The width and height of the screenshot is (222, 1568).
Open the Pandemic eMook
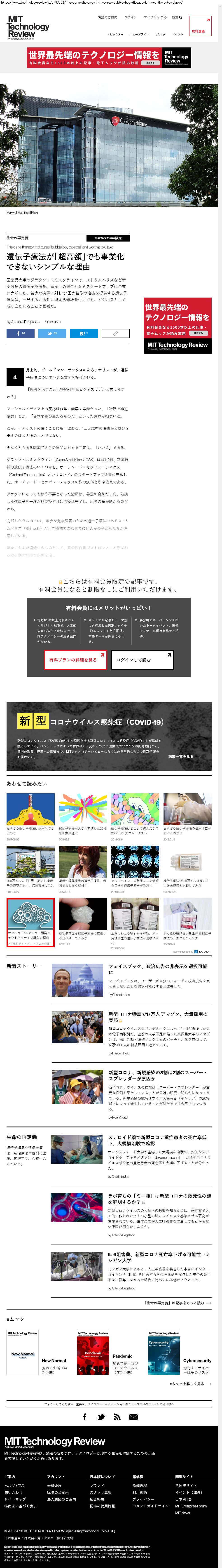[x=122, y=1356]
